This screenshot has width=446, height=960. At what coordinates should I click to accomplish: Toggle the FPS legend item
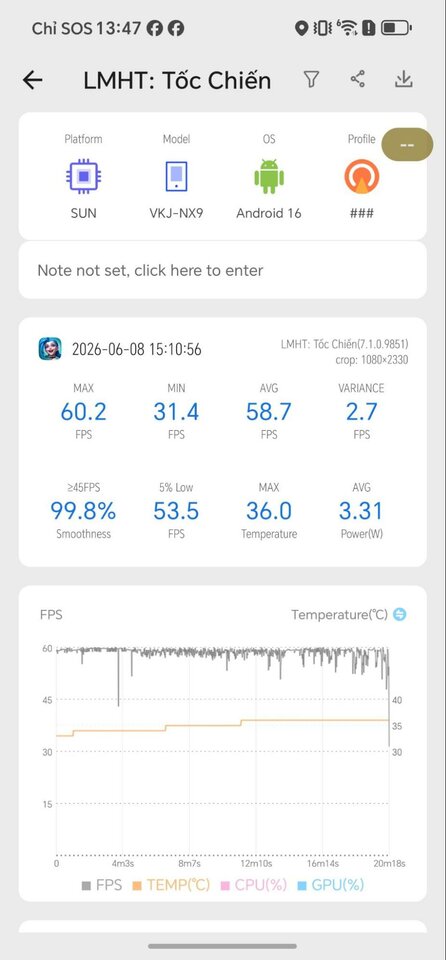click(x=101, y=885)
